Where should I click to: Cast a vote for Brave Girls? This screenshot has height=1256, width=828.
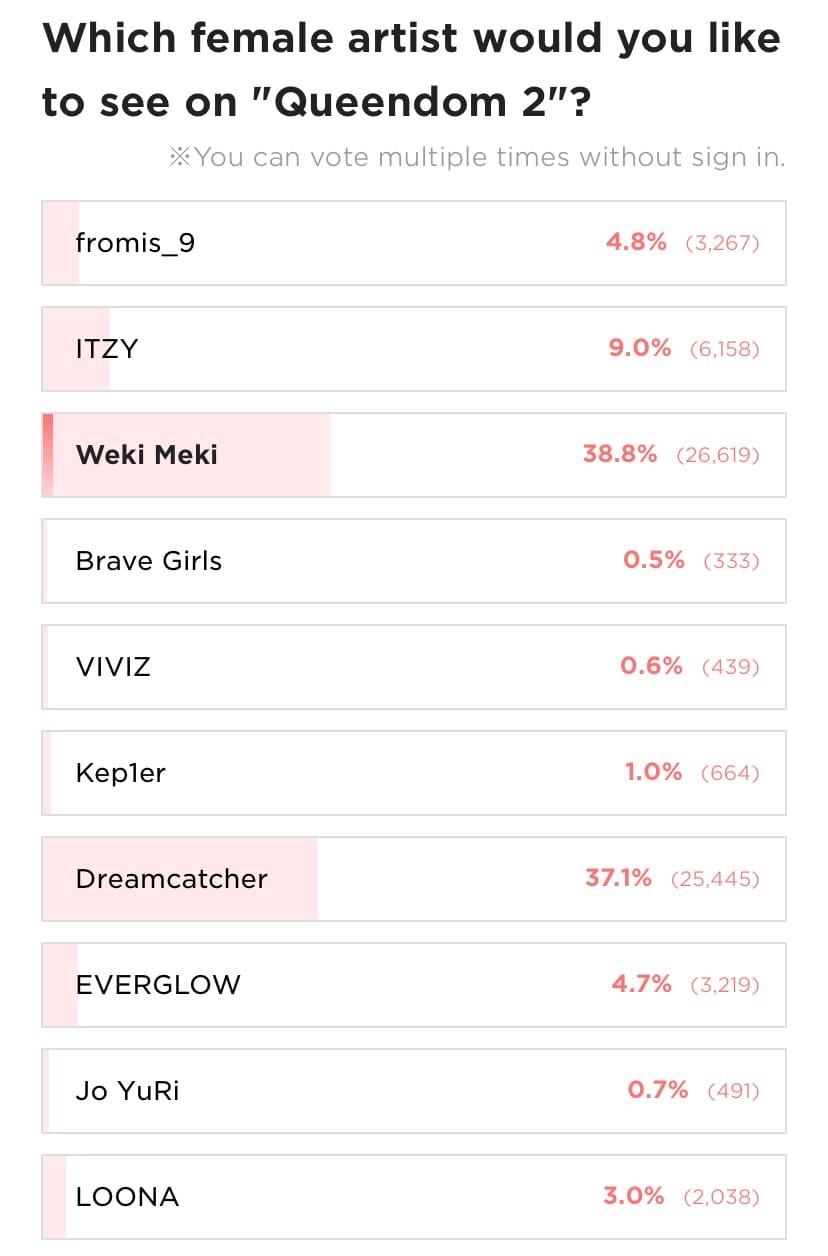pyautogui.click(x=413, y=561)
